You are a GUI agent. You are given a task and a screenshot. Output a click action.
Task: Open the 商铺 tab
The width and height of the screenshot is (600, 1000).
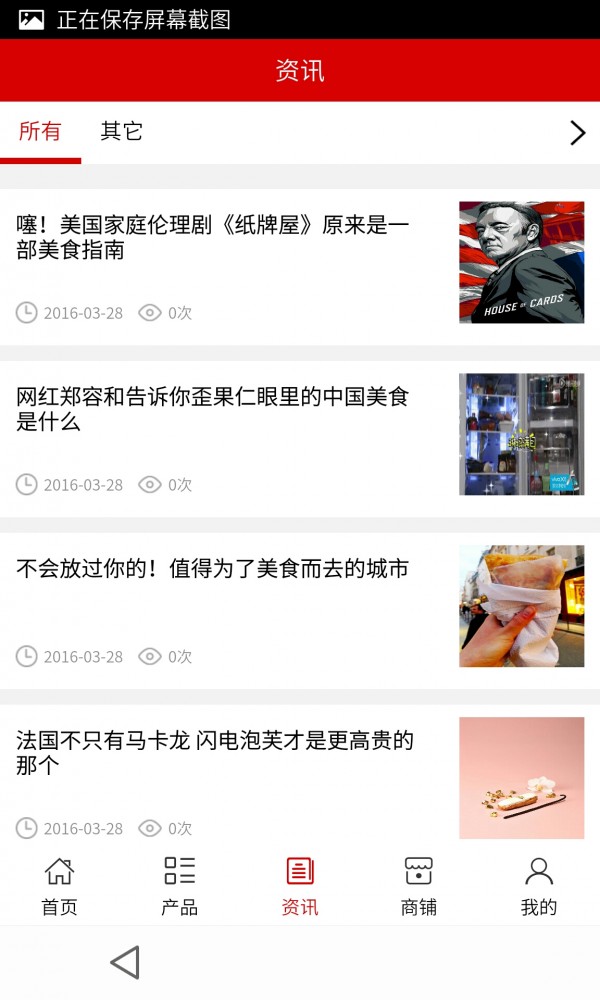tap(418, 886)
